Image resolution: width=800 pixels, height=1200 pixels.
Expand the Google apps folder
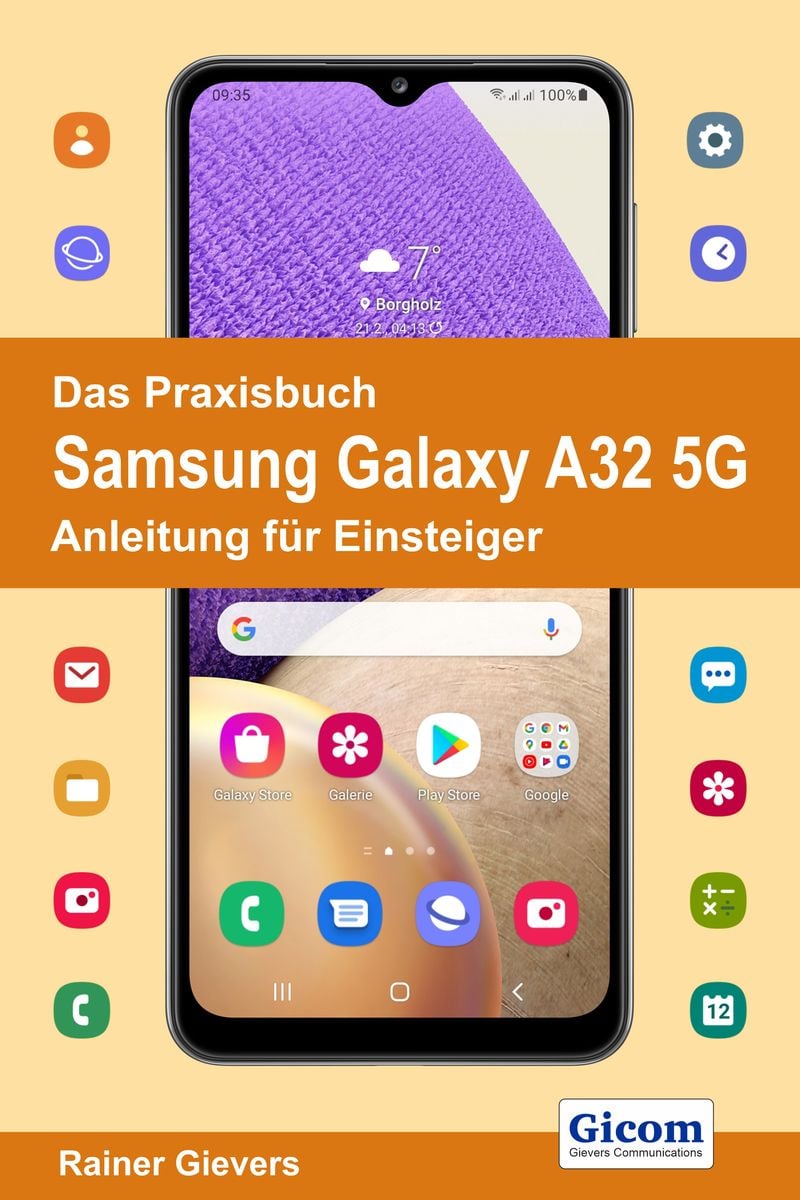(543, 745)
